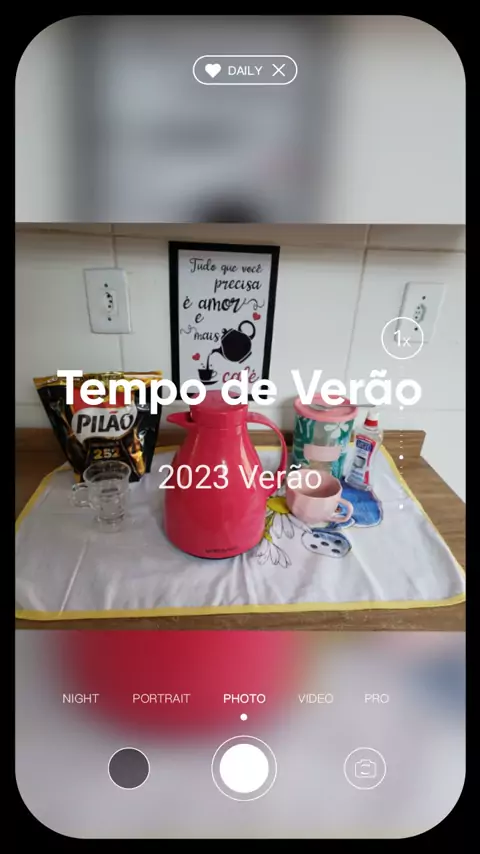Screen dimensions: 480x854
Task: Select the PHOTO mode
Action: [244, 698]
